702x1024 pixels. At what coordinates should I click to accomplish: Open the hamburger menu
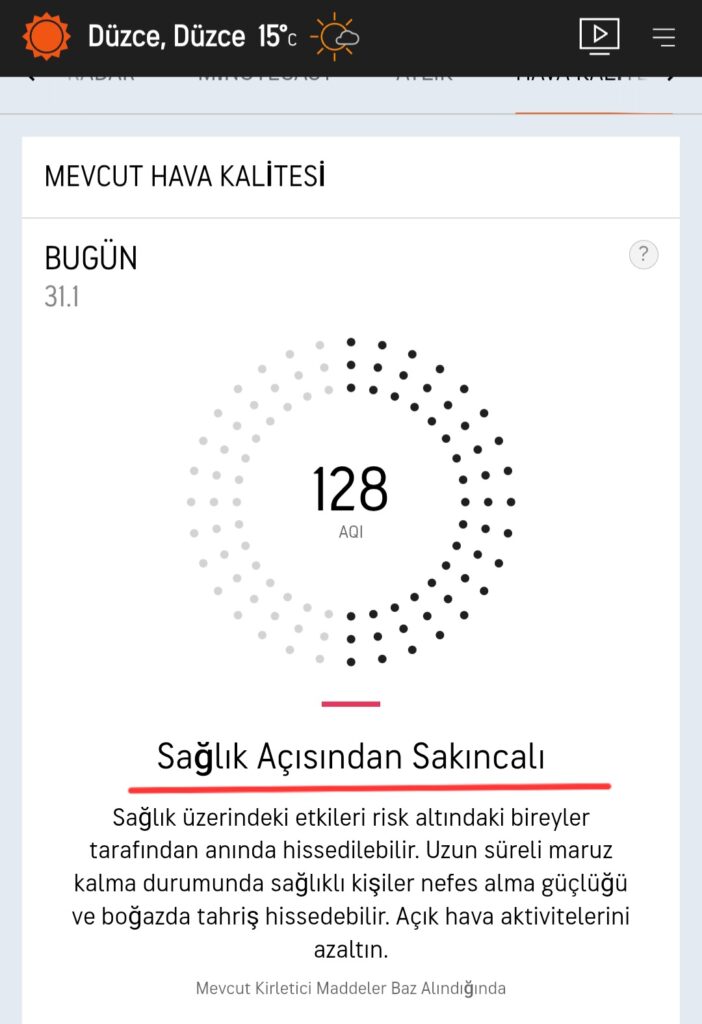pyautogui.click(x=663, y=38)
